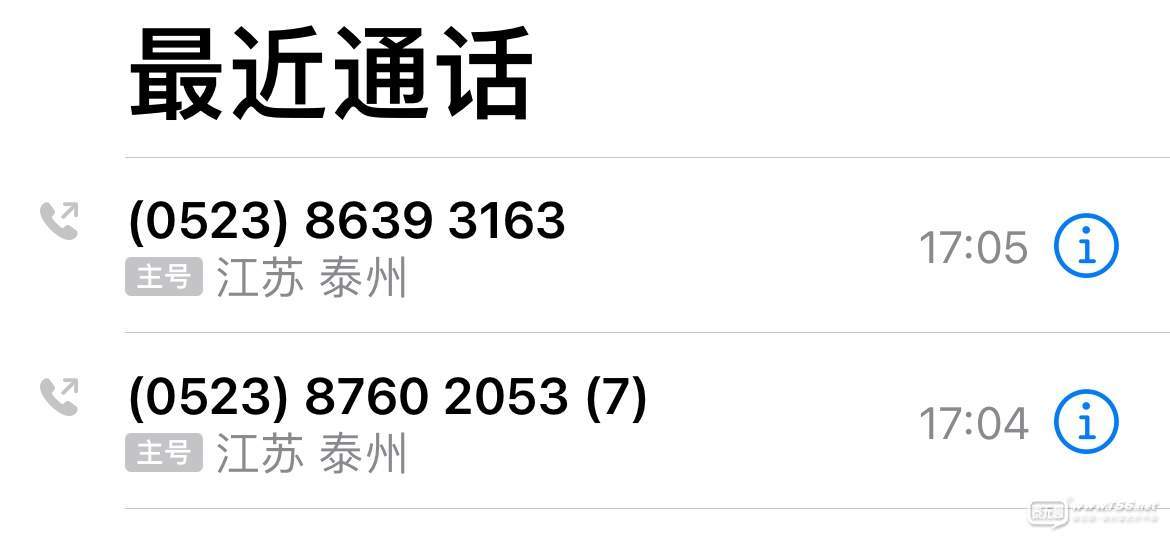Open info for the 17:05 call
The height and width of the screenshot is (540, 1170).
coord(1085,247)
